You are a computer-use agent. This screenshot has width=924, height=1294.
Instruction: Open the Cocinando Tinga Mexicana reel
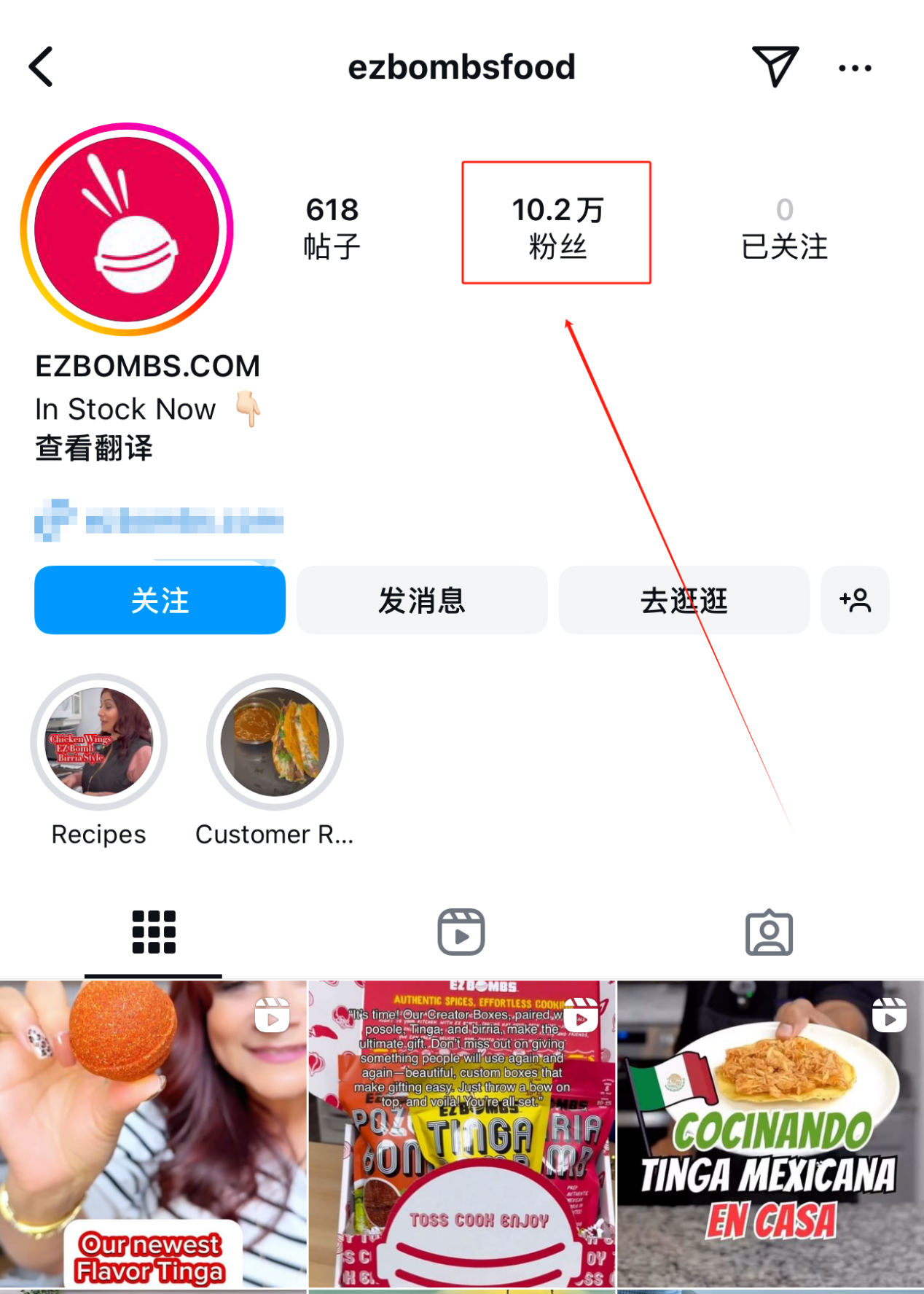pos(770,1134)
